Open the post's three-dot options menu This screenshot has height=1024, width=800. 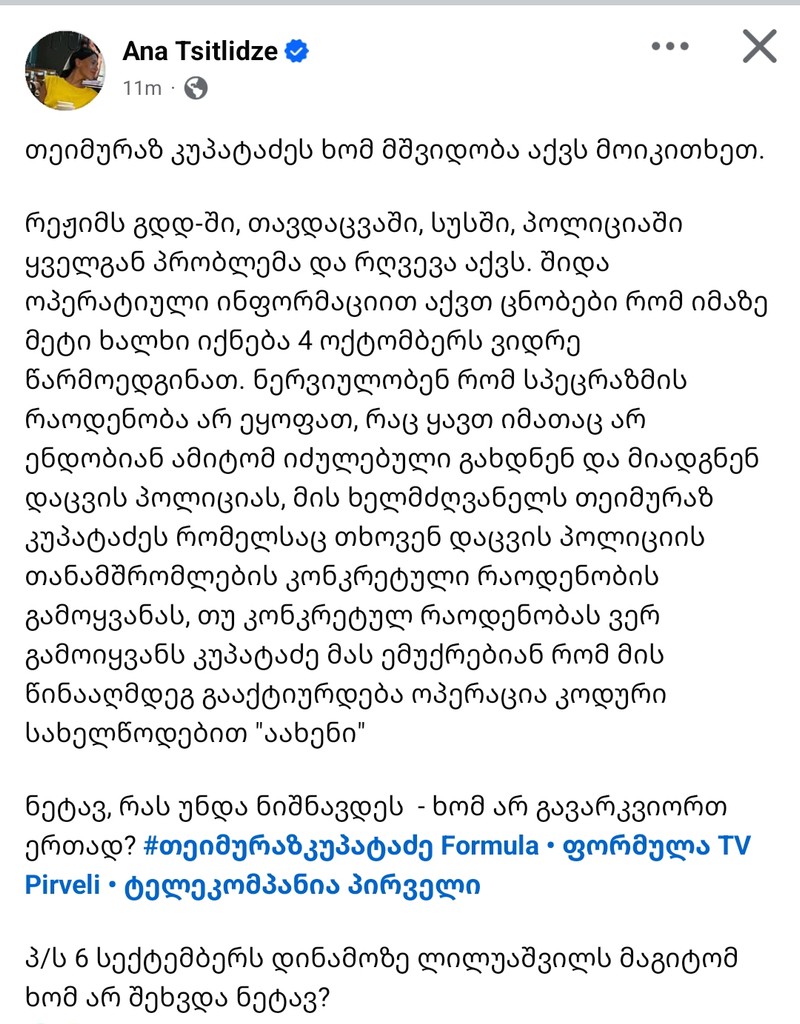[x=670, y=47]
